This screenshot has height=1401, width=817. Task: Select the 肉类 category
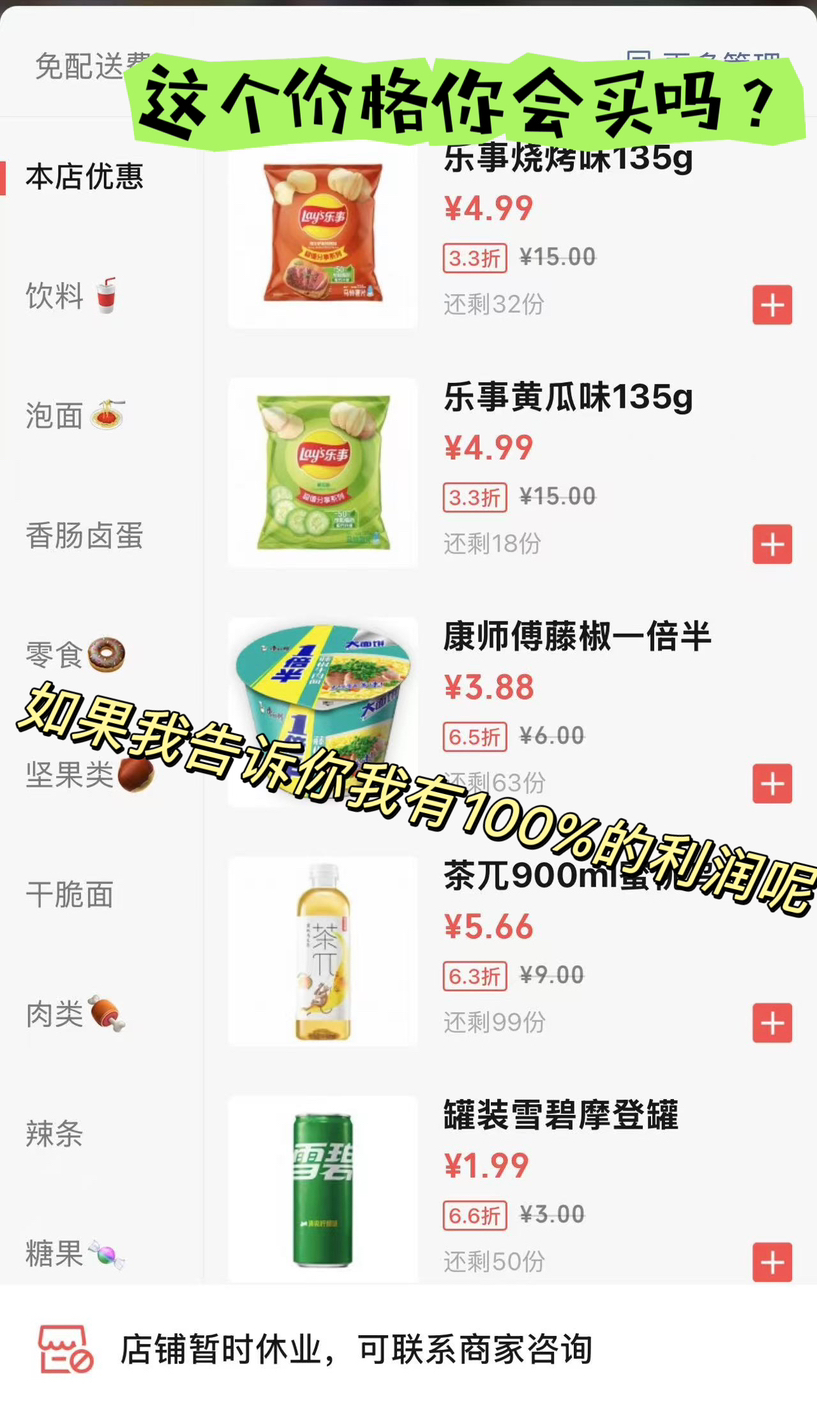coord(74,1013)
